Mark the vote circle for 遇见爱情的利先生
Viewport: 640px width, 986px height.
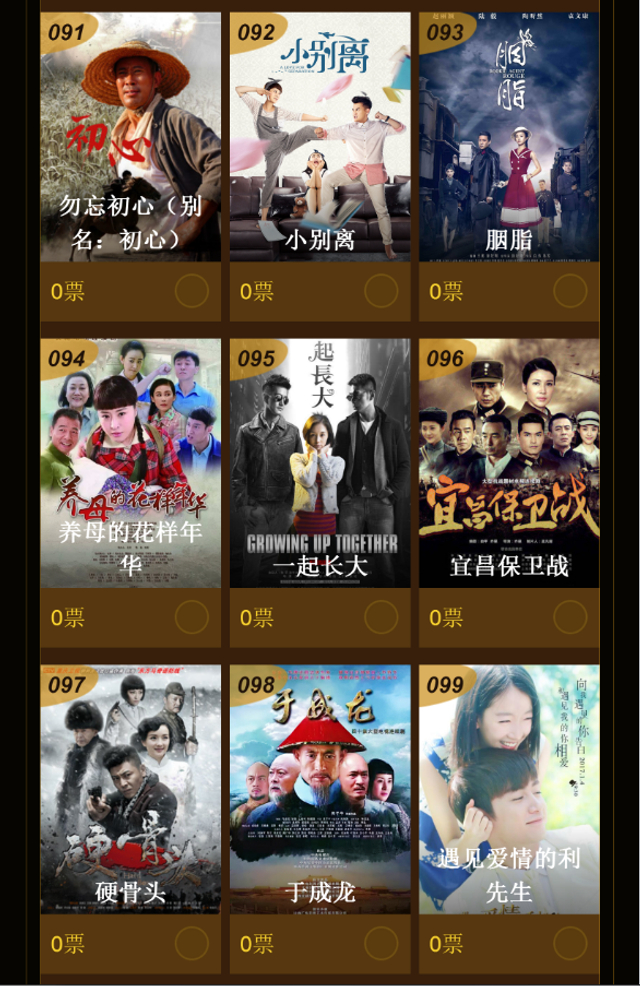point(570,943)
